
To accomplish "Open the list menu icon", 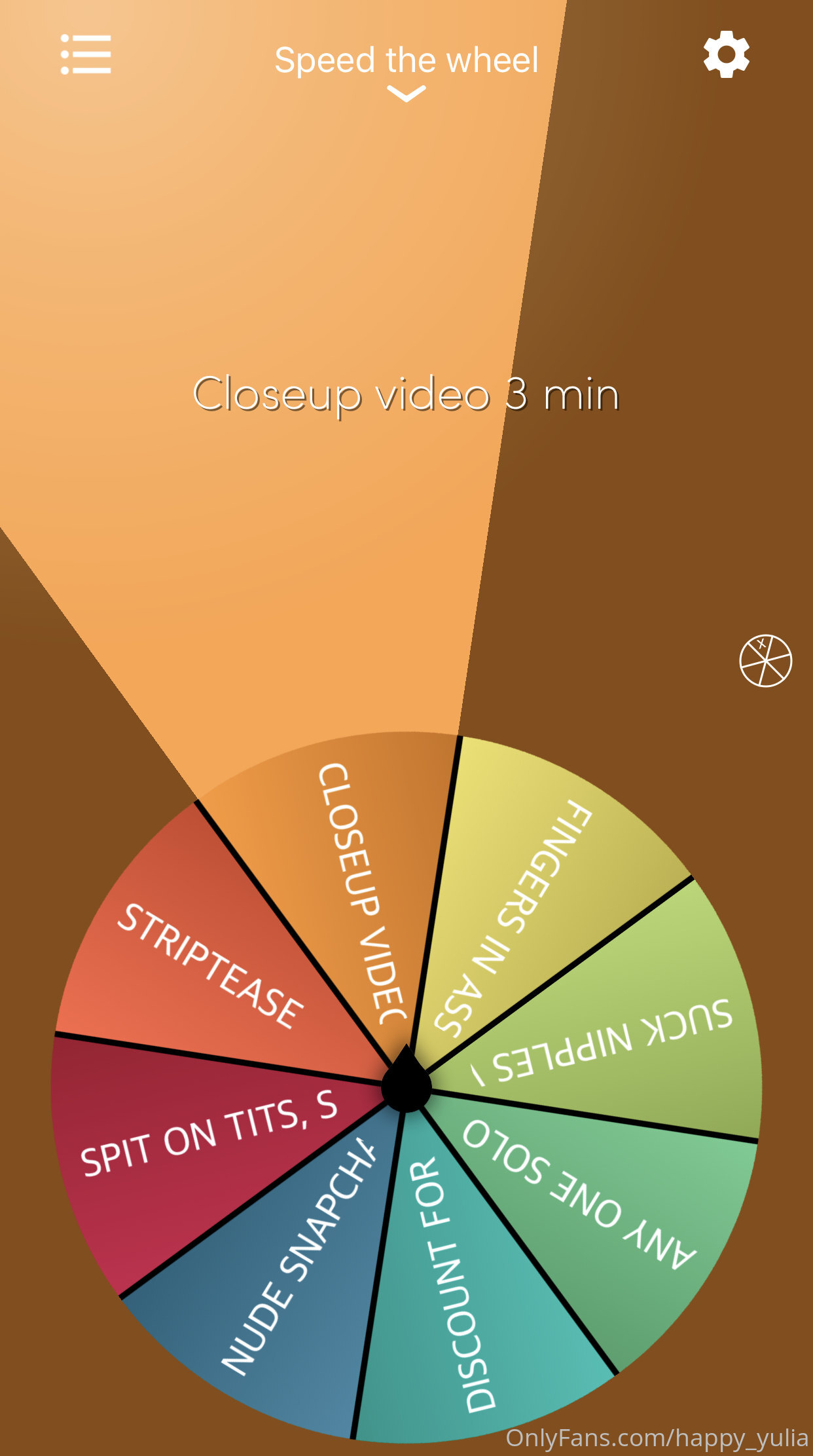I will click(x=86, y=54).
